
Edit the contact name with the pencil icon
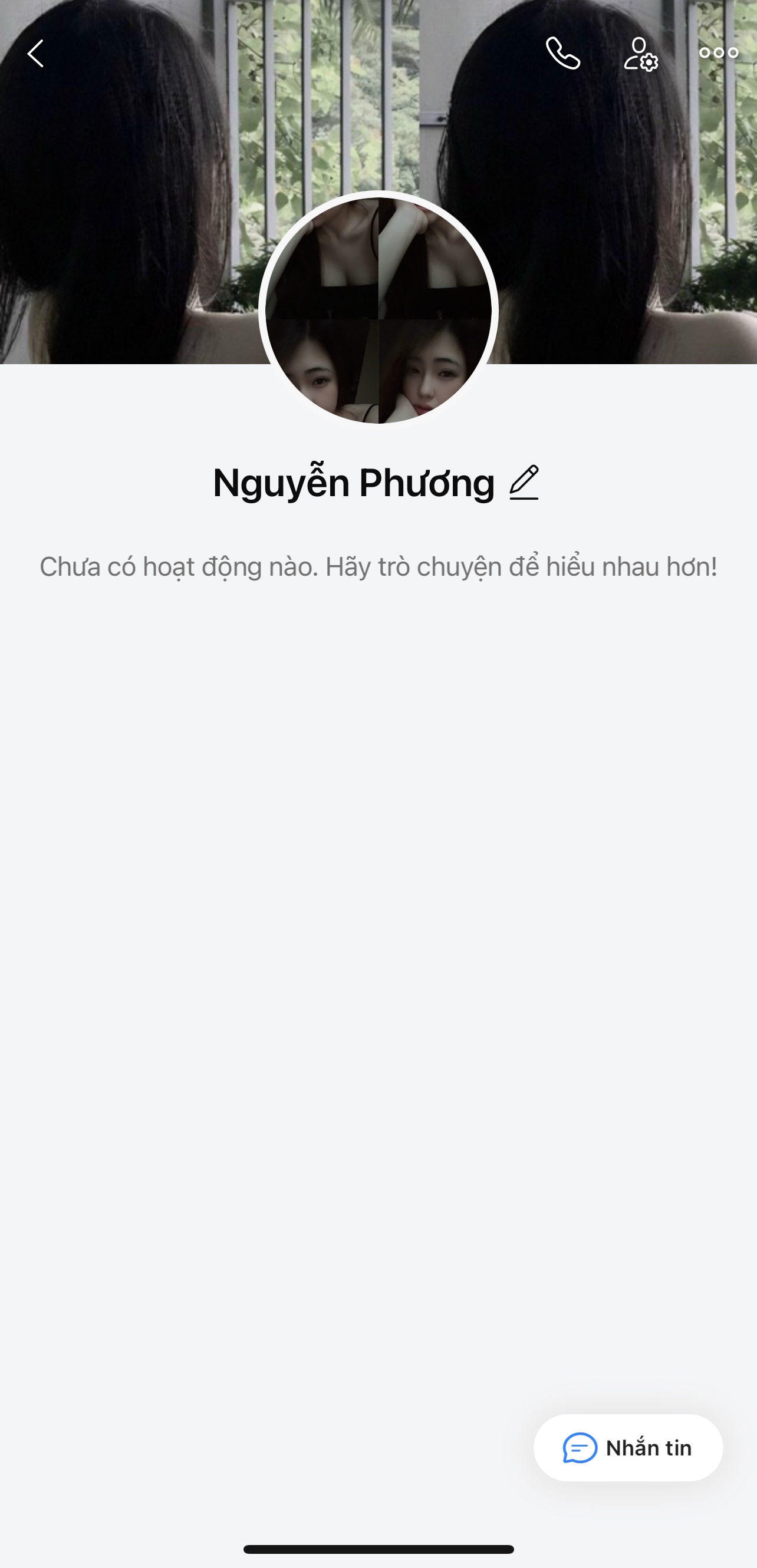click(524, 483)
